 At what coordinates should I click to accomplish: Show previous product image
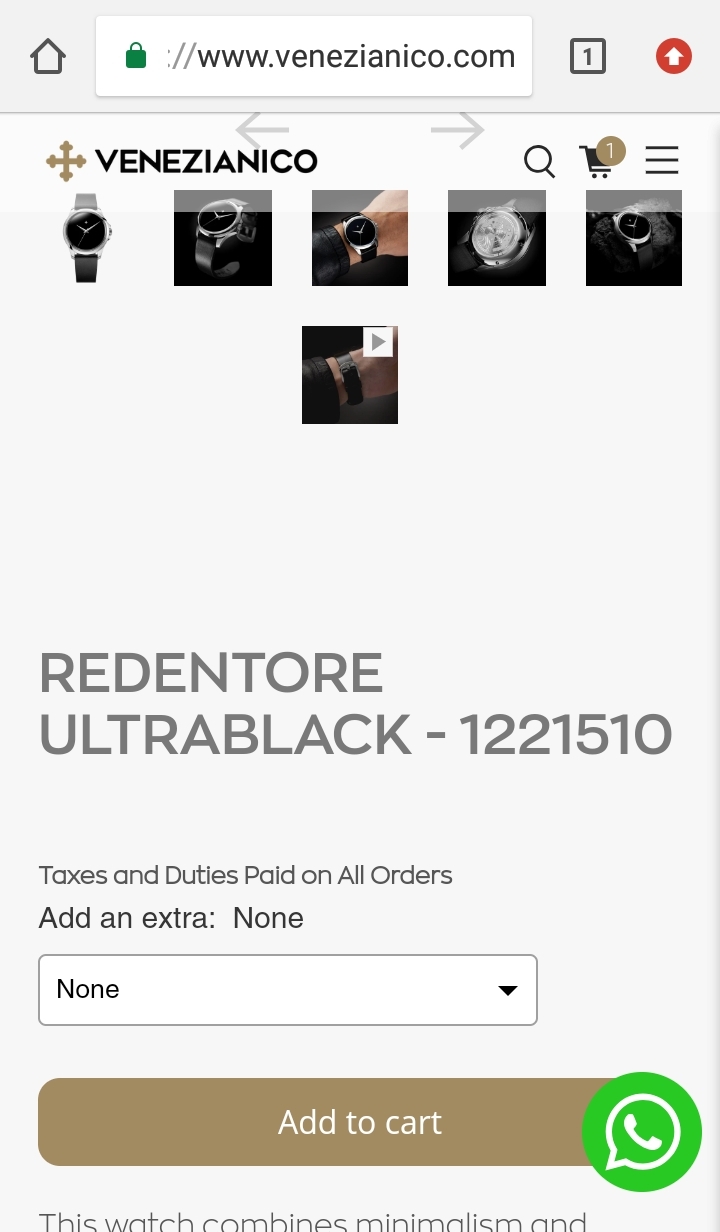(262, 130)
